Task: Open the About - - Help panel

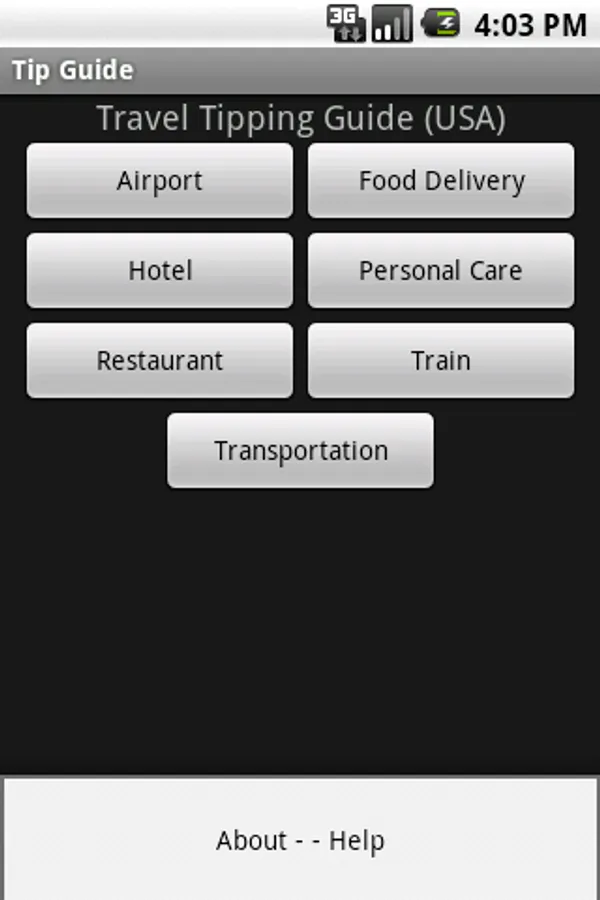Action: coord(300,840)
